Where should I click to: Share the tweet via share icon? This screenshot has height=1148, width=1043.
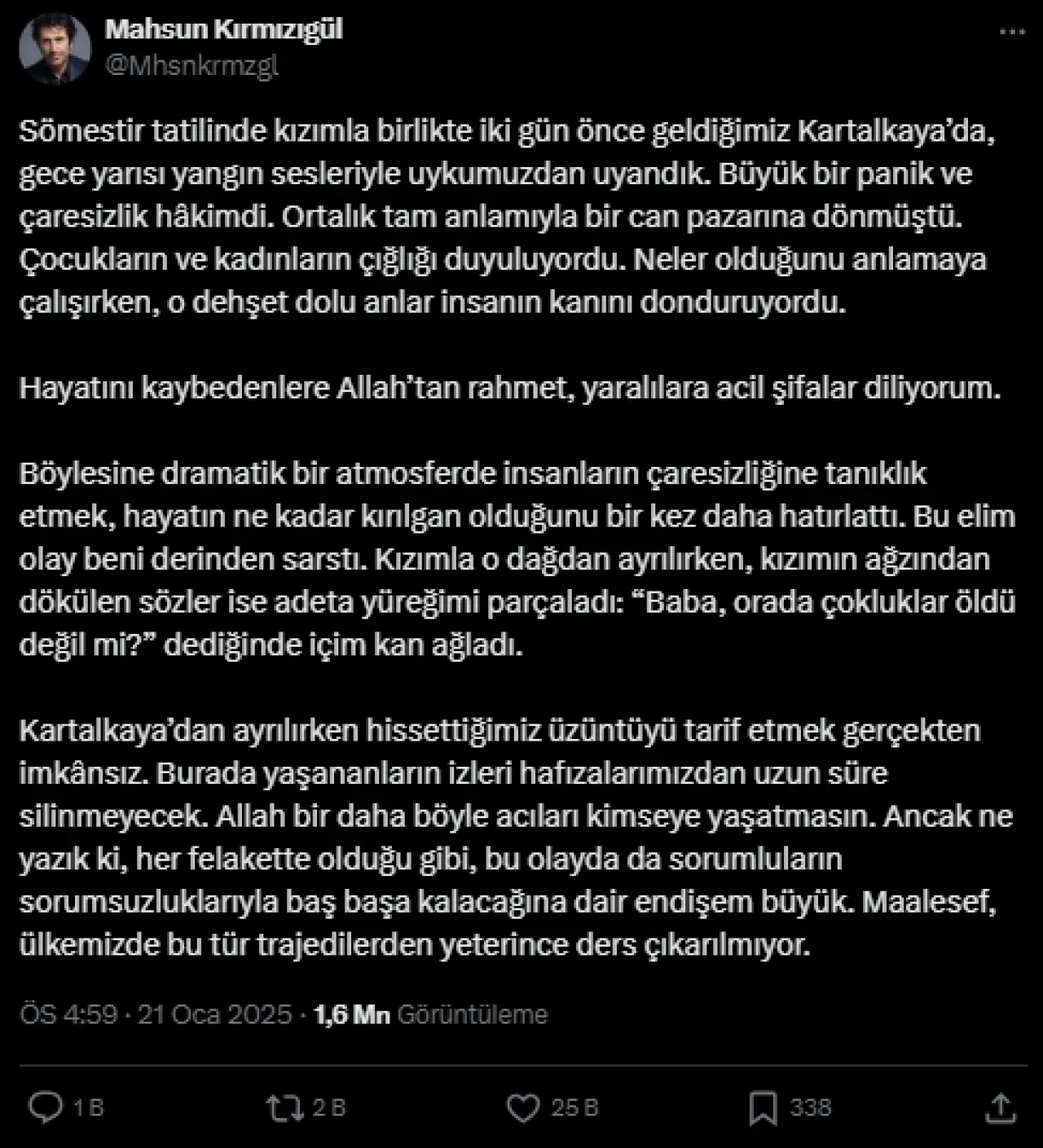tap(1001, 1107)
